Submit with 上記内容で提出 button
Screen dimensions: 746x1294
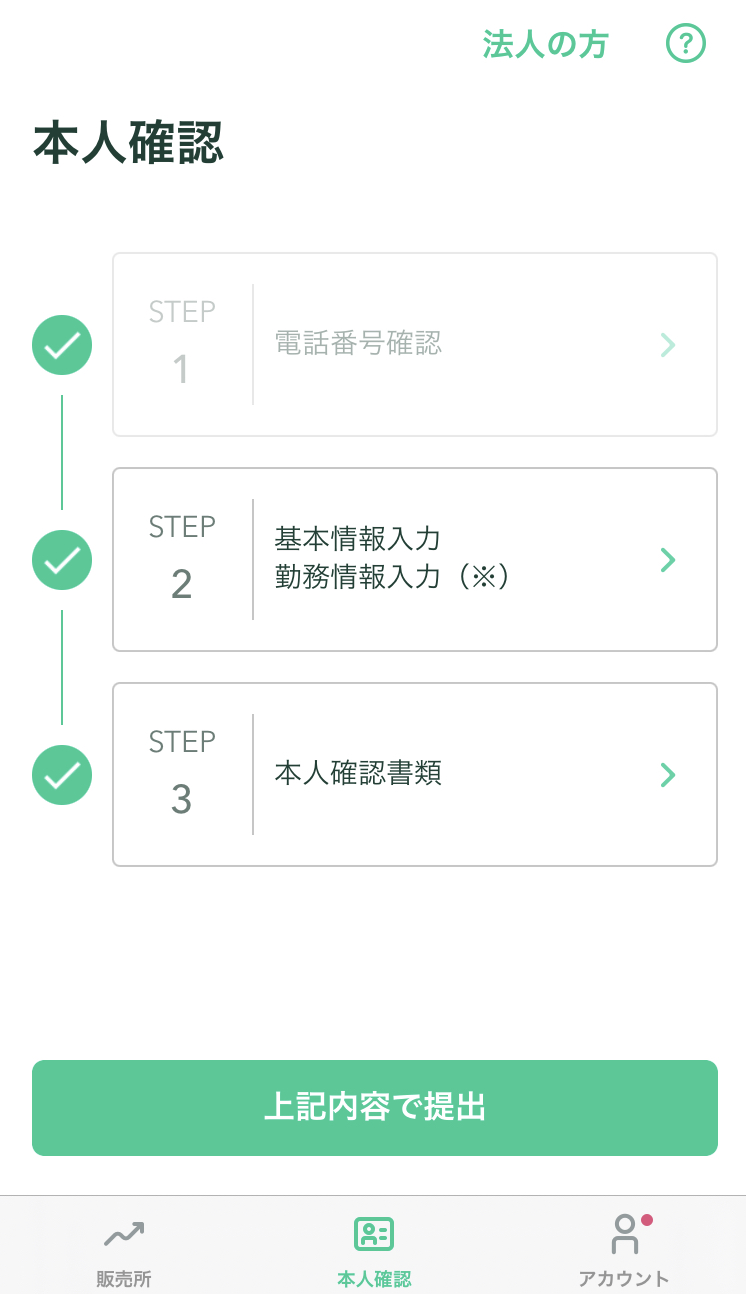(375, 1108)
